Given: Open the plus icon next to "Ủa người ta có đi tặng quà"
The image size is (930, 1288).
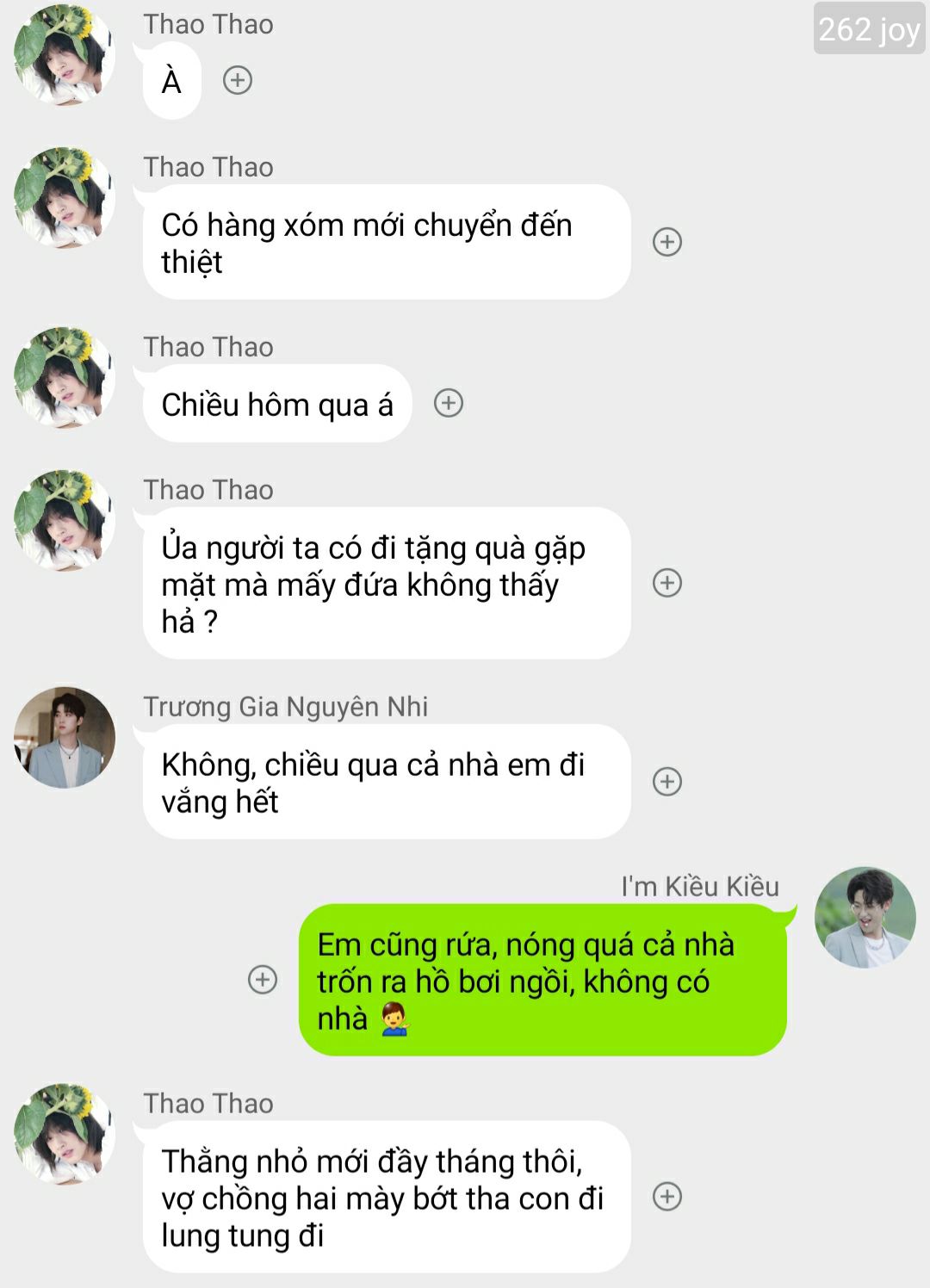Looking at the screenshot, I should coord(667,583).
